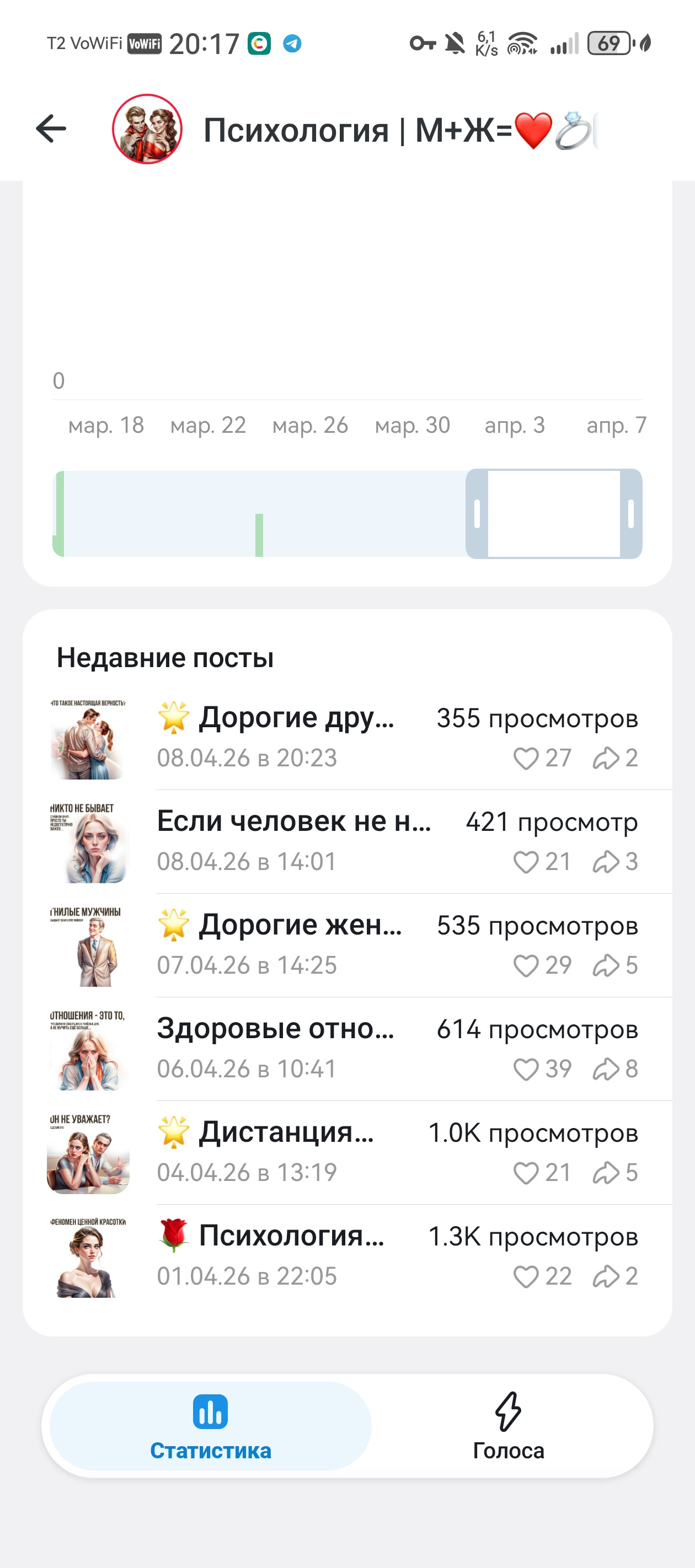695x1568 pixels.
Task: Open post "Здоровые отно…"
Action: point(347,1048)
